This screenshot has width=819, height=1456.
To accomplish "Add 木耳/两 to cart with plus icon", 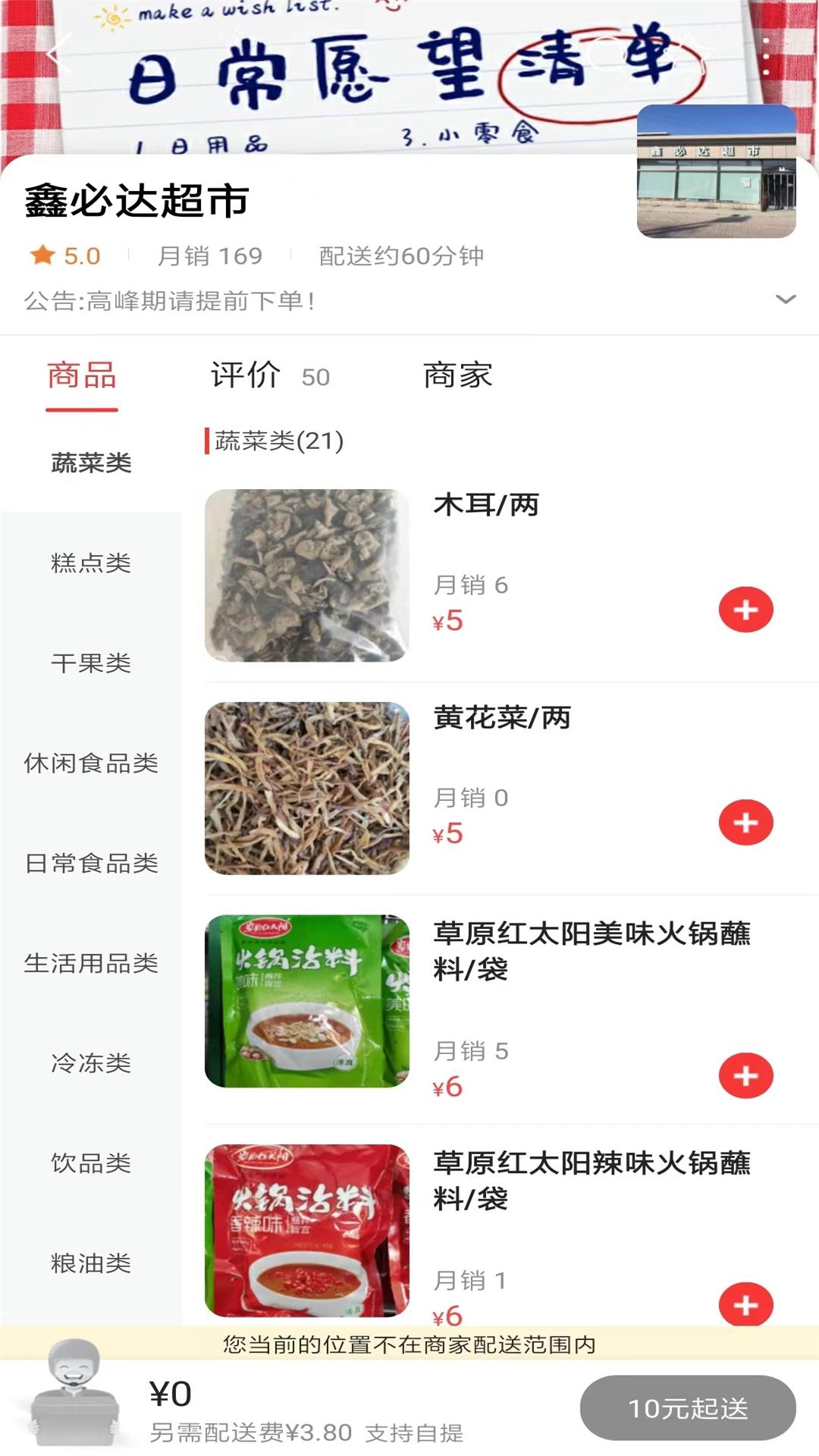I will 746,607.
